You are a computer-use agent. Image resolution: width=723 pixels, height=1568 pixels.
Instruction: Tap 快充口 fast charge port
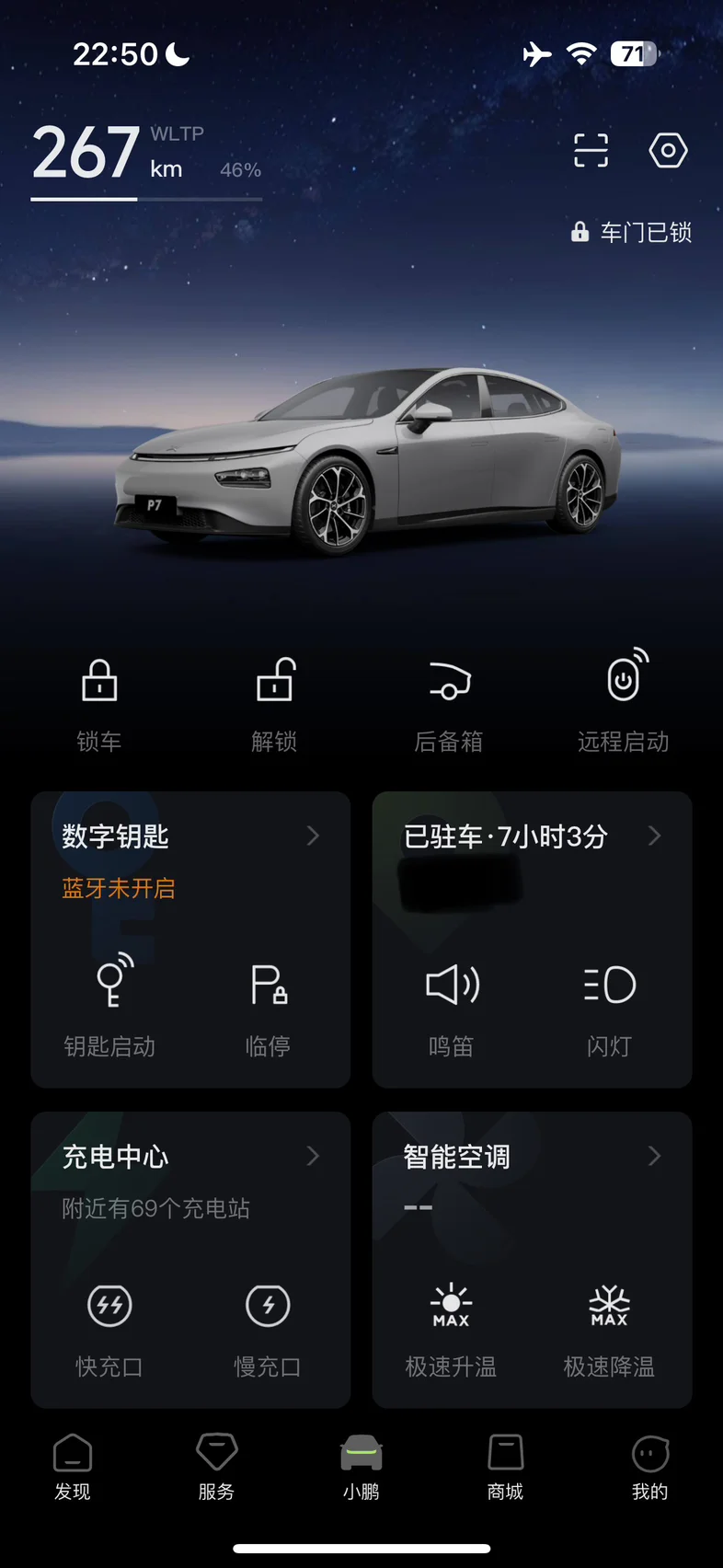click(109, 1330)
